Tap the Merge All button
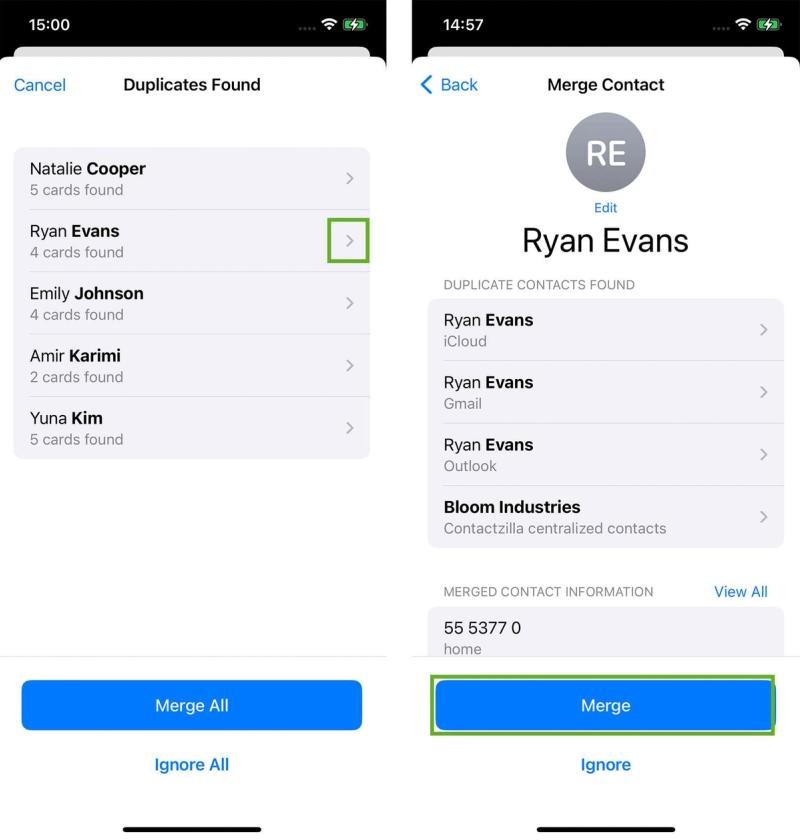This screenshot has height=840, width=800. [x=191, y=706]
